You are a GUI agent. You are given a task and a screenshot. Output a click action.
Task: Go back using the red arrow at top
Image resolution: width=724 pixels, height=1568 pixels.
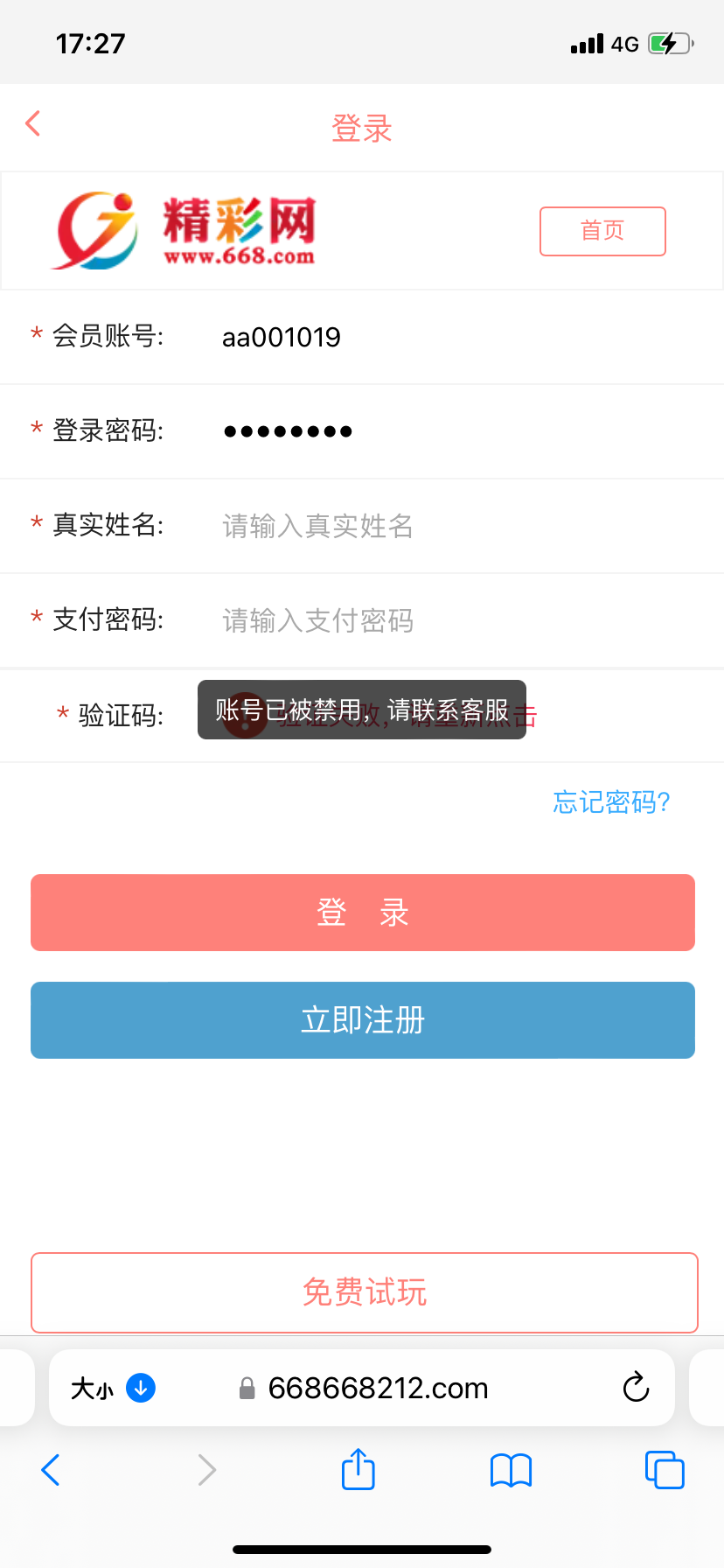click(x=33, y=124)
